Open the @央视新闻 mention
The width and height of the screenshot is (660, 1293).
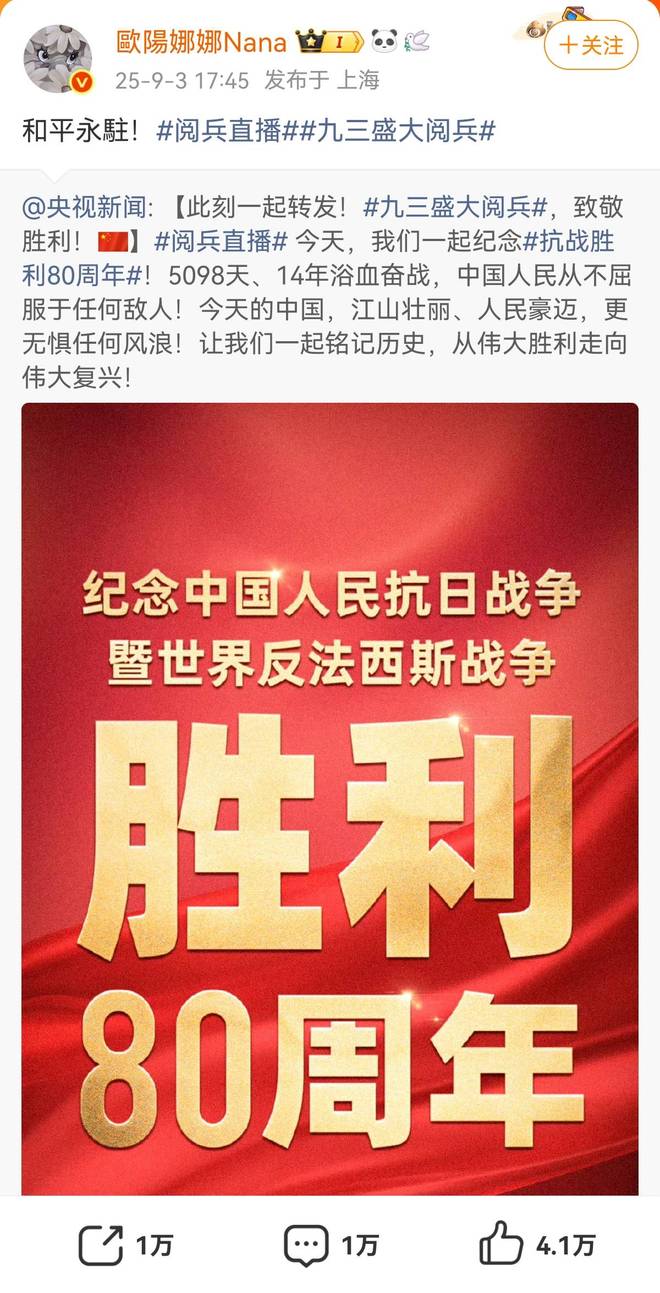tap(86, 208)
